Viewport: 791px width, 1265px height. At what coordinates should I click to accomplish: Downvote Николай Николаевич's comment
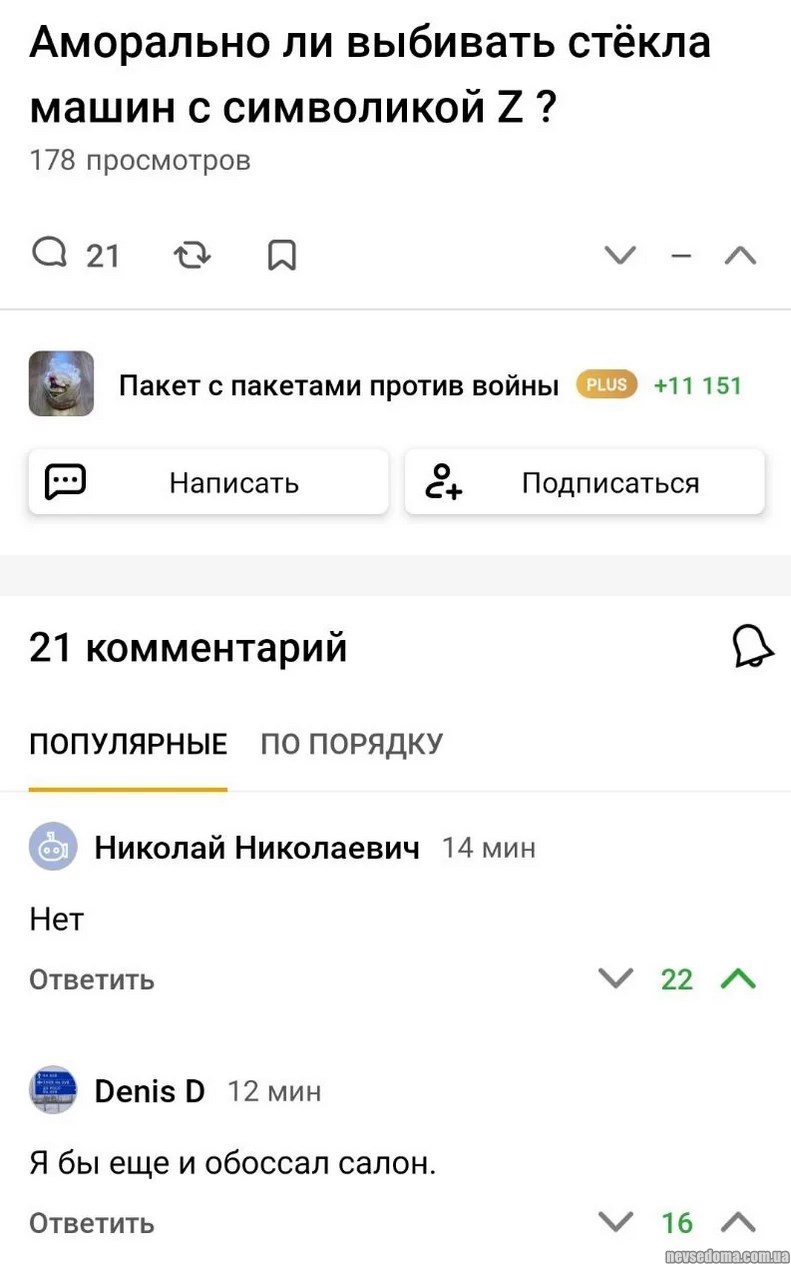(616, 978)
